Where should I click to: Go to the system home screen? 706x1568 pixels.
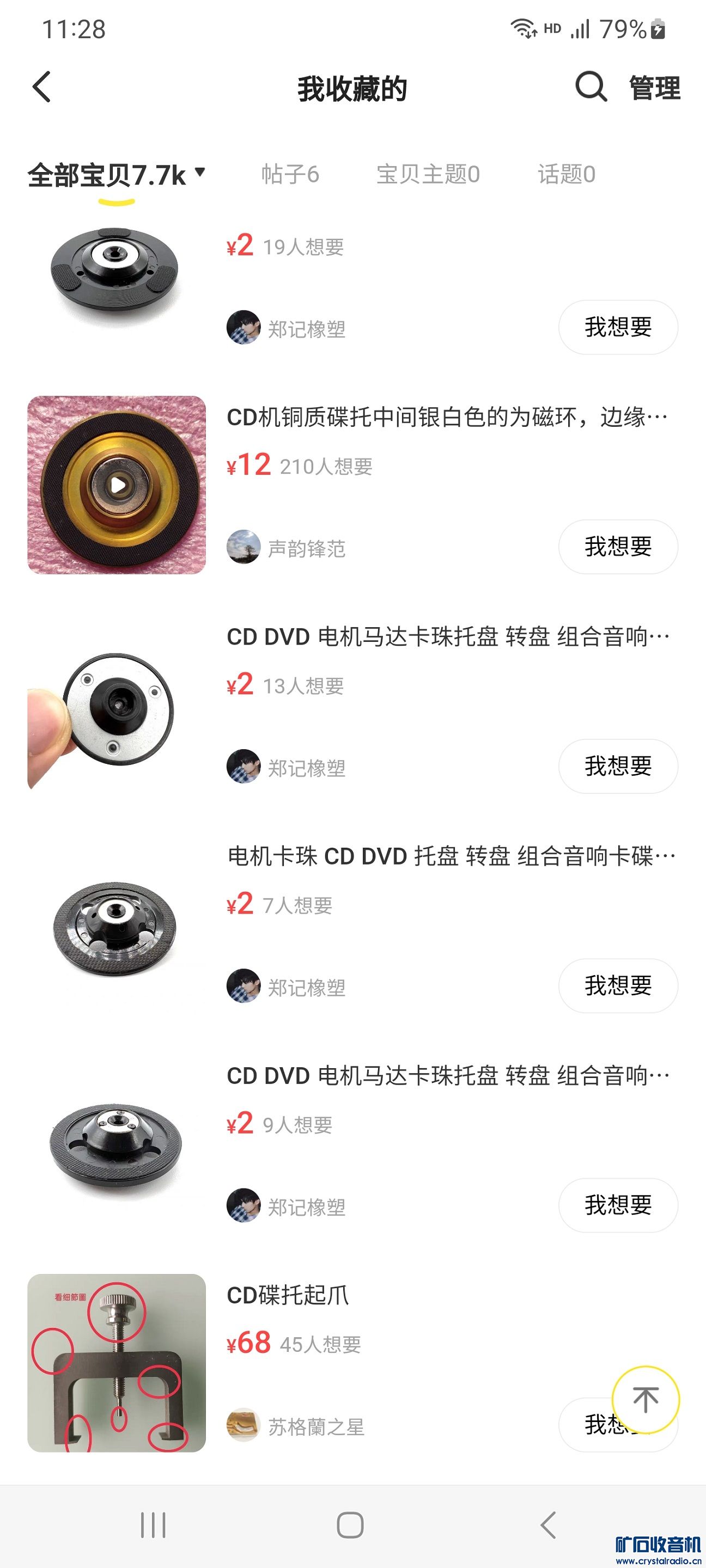point(350,1525)
